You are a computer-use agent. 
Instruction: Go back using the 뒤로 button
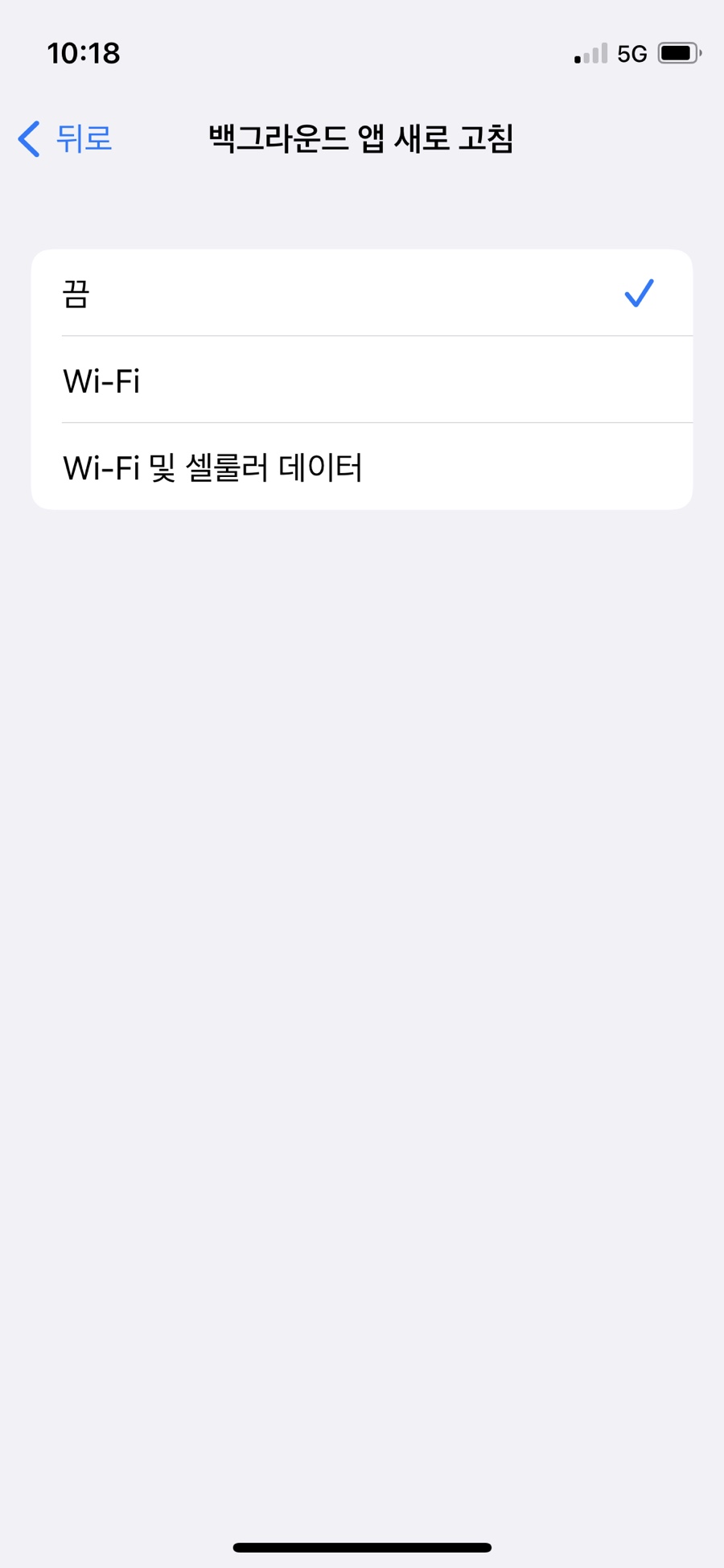tap(64, 139)
